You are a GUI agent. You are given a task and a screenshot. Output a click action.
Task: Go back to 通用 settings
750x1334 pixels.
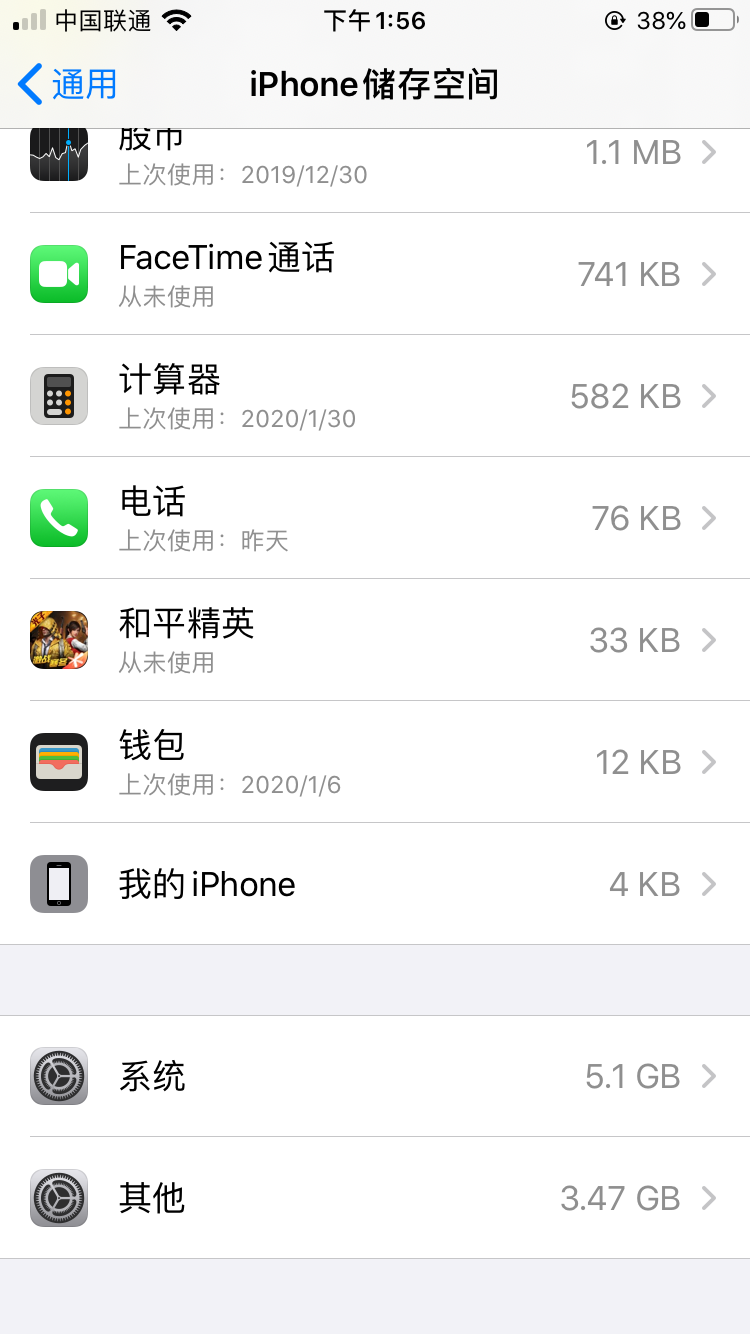pos(68,85)
